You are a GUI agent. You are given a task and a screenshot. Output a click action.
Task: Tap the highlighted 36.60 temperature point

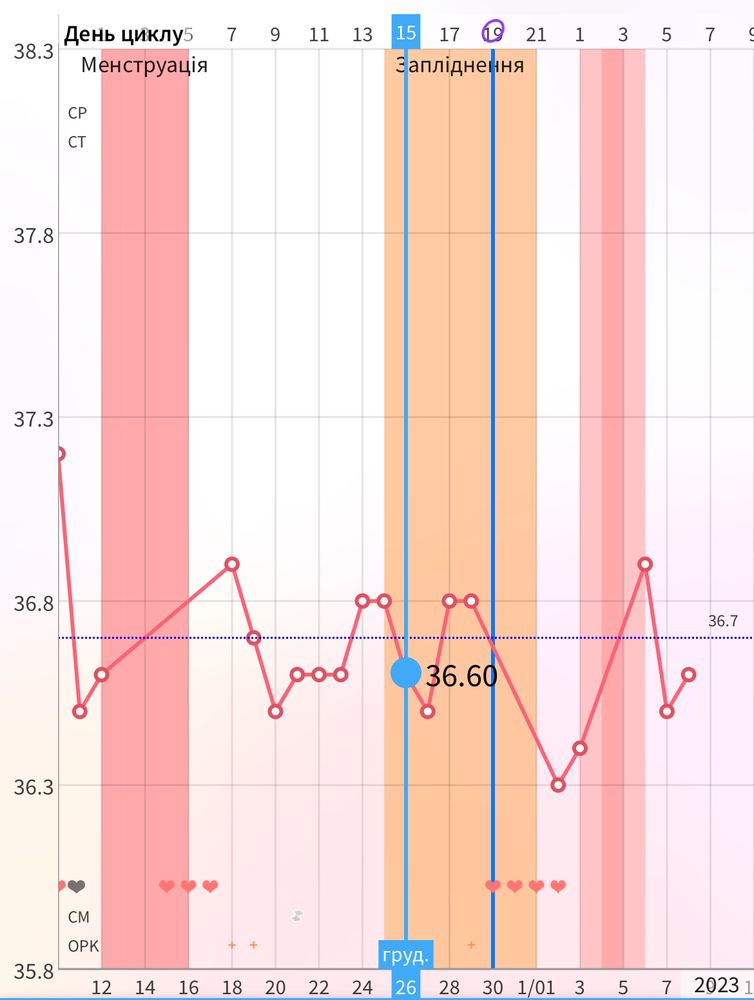(x=406, y=673)
